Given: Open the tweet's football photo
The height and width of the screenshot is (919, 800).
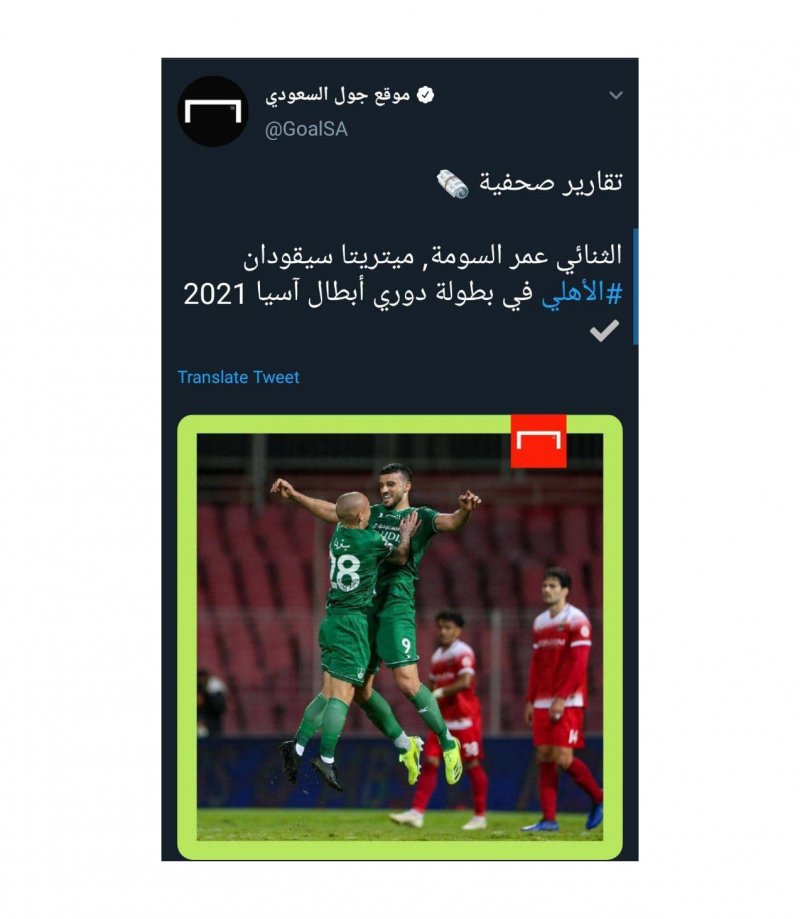Looking at the screenshot, I should (x=400, y=637).
